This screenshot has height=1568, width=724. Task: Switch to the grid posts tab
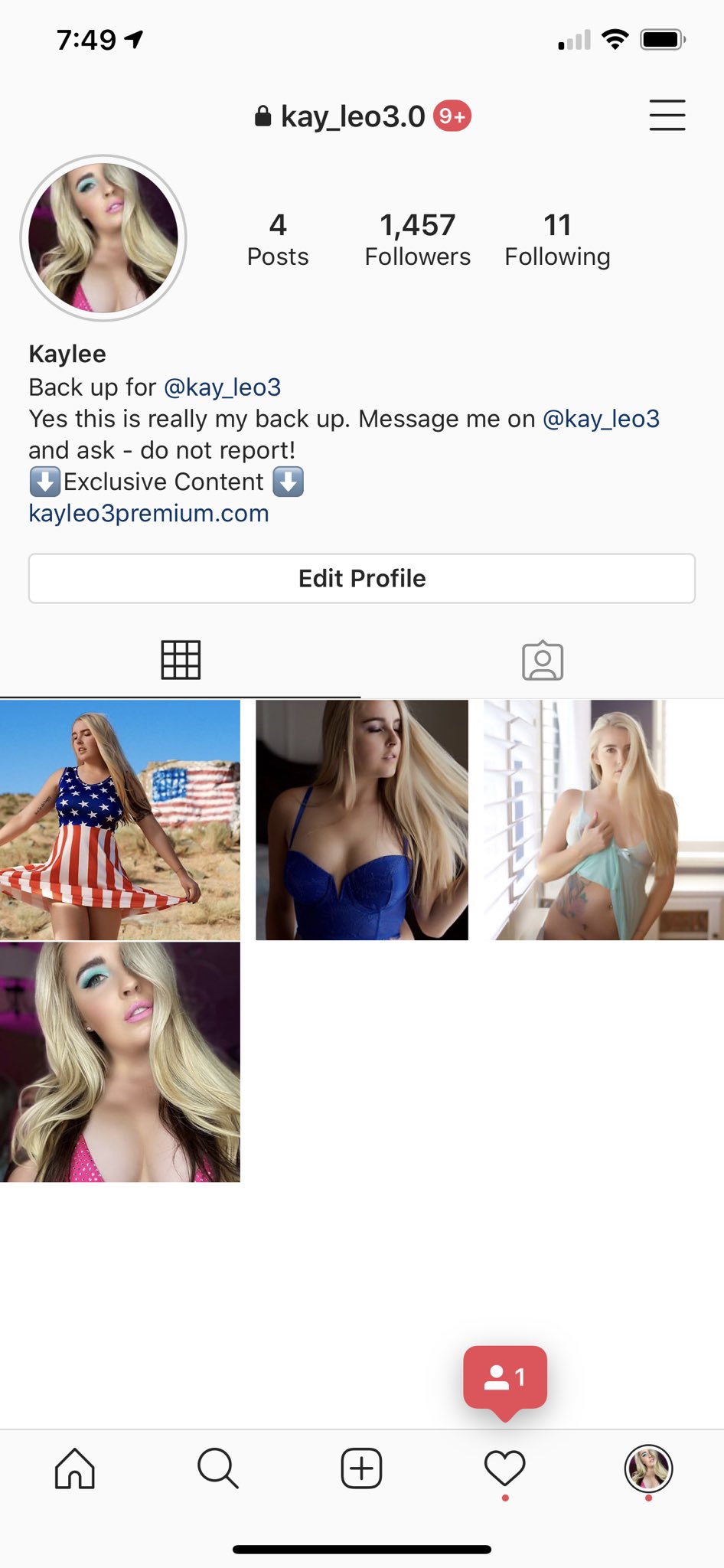point(181,660)
